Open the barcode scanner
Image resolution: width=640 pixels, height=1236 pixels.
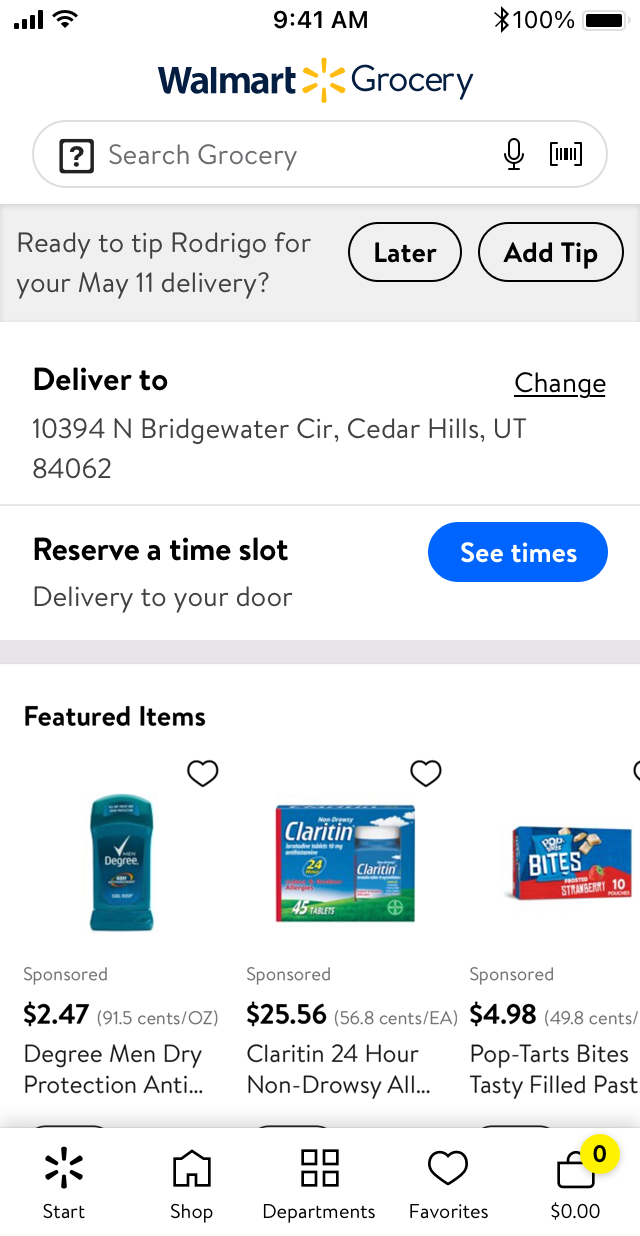(566, 154)
